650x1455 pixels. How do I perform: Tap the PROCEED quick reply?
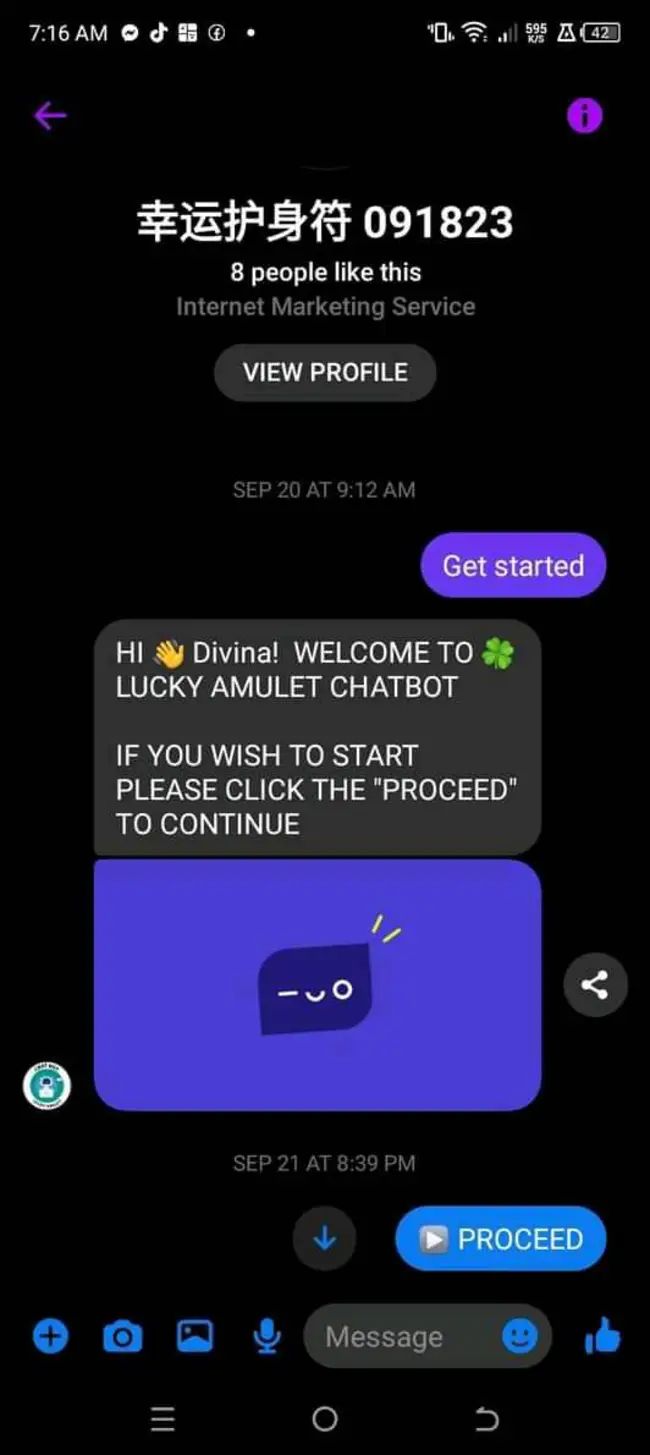pyautogui.click(x=501, y=1238)
